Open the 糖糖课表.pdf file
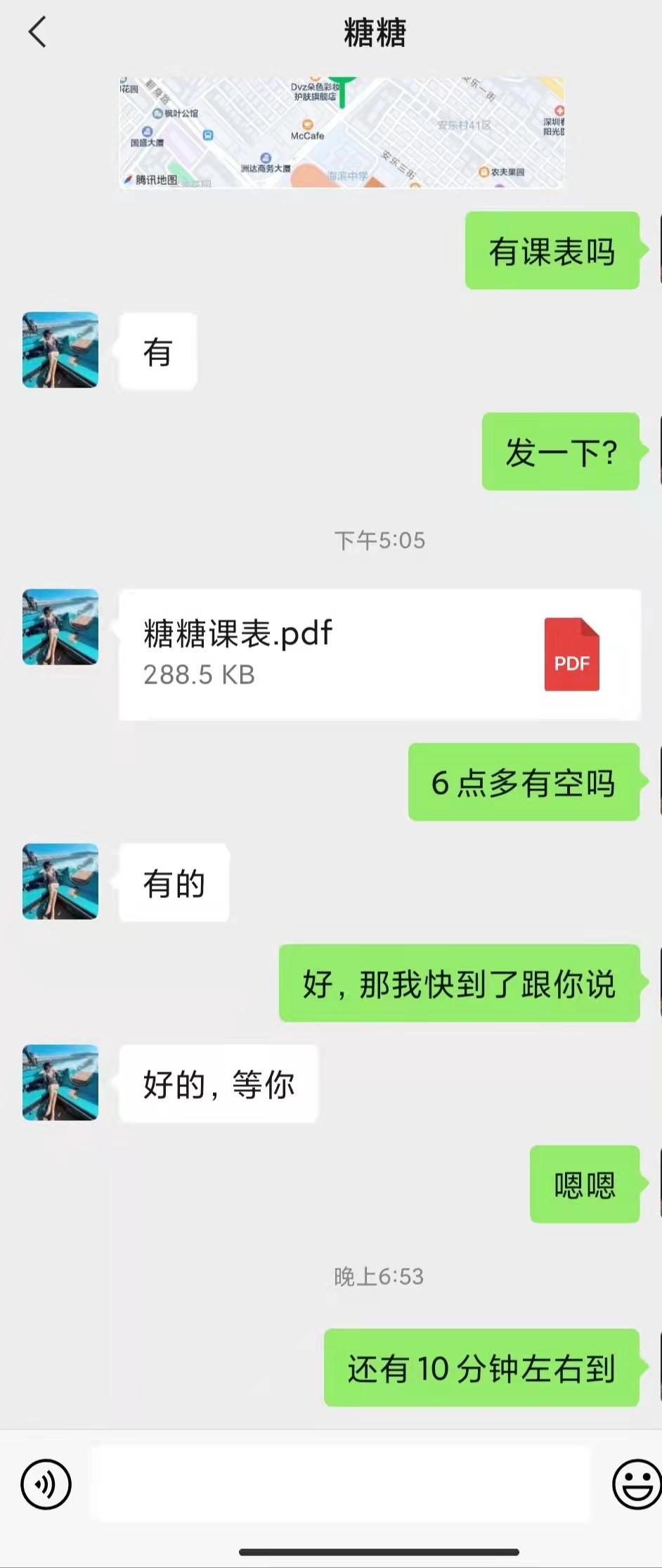The height and width of the screenshot is (1568, 662). pos(379,654)
